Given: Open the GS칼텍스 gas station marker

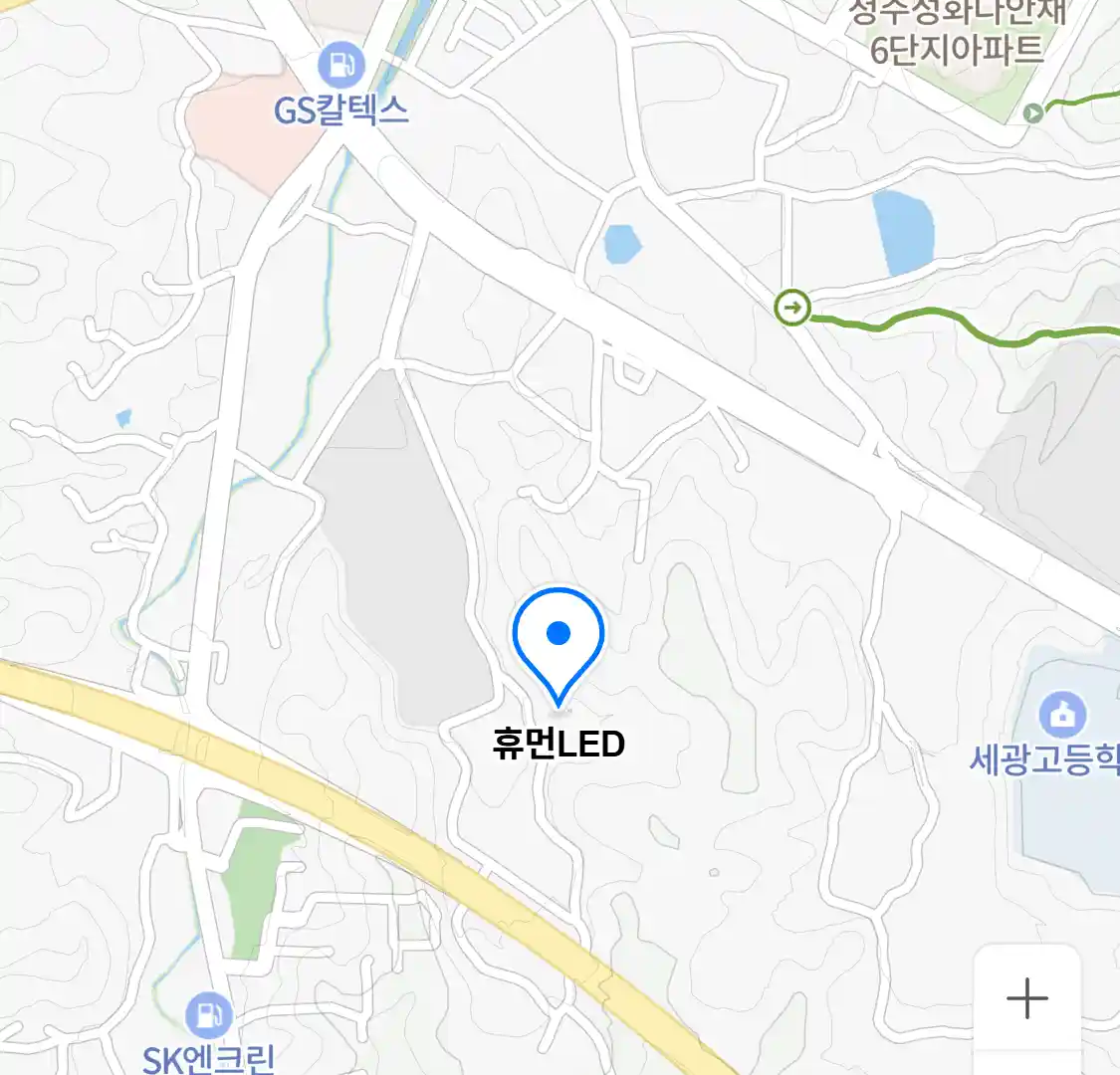Looking at the screenshot, I should [340, 67].
